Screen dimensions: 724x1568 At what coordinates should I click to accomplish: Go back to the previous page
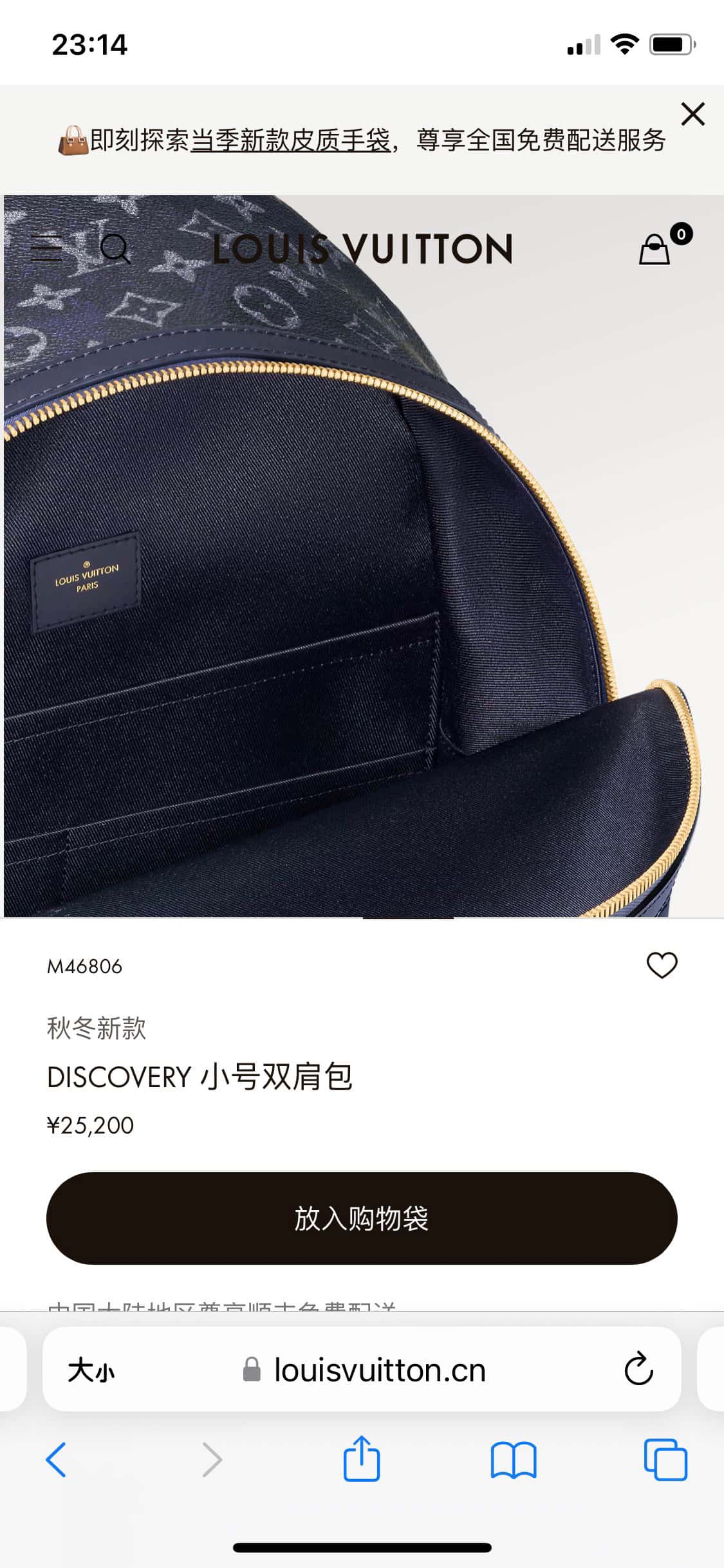[57, 1460]
